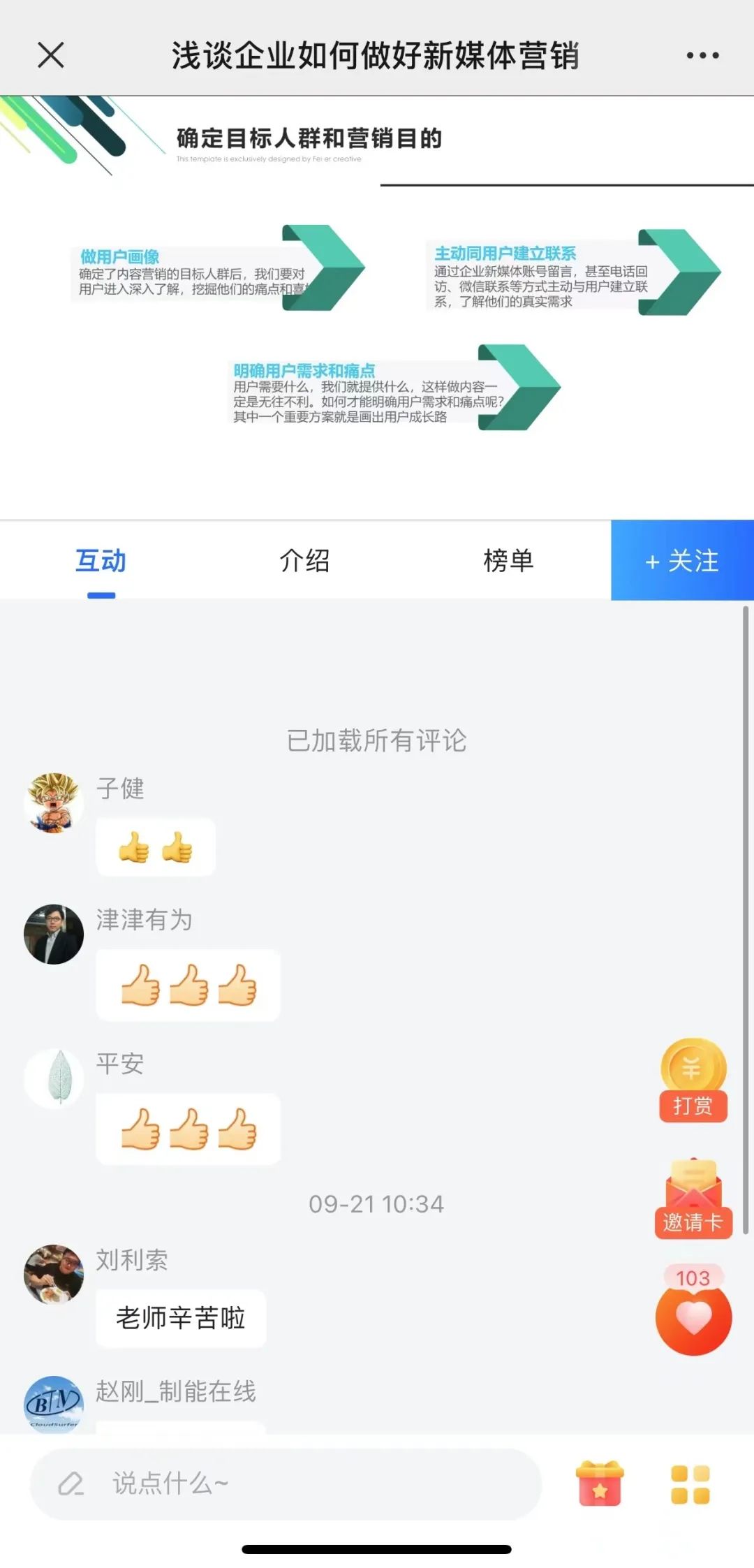This screenshot has height=1568, width=754.
Task: Tap 津津有为's avatar picture
Action: [53, 934]
